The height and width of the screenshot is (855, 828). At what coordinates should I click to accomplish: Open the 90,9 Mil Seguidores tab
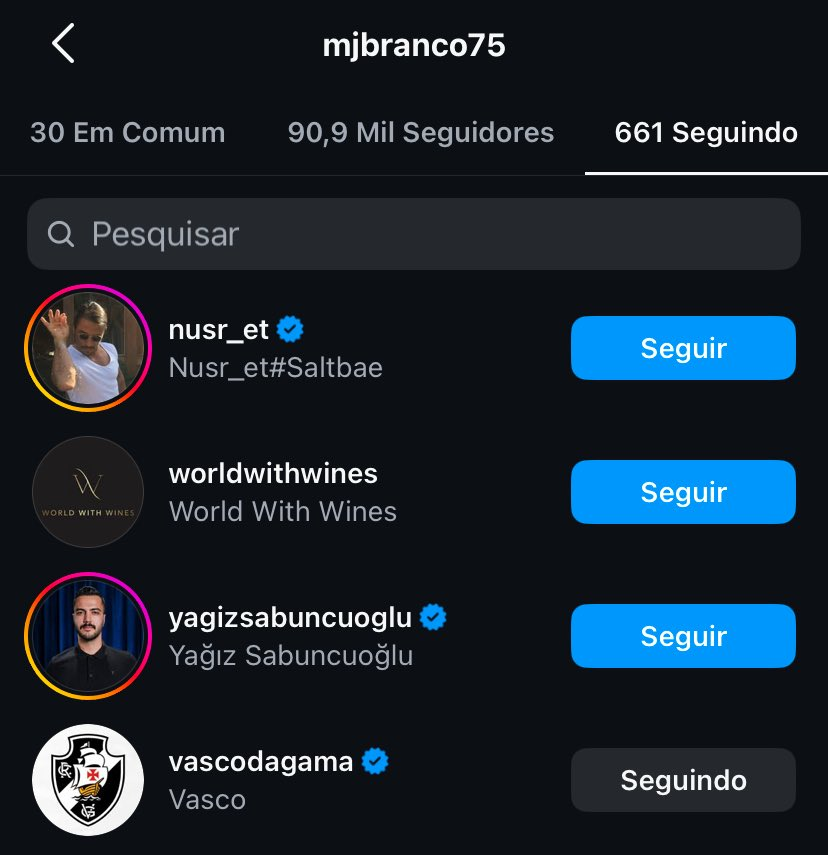coord(420,133)
